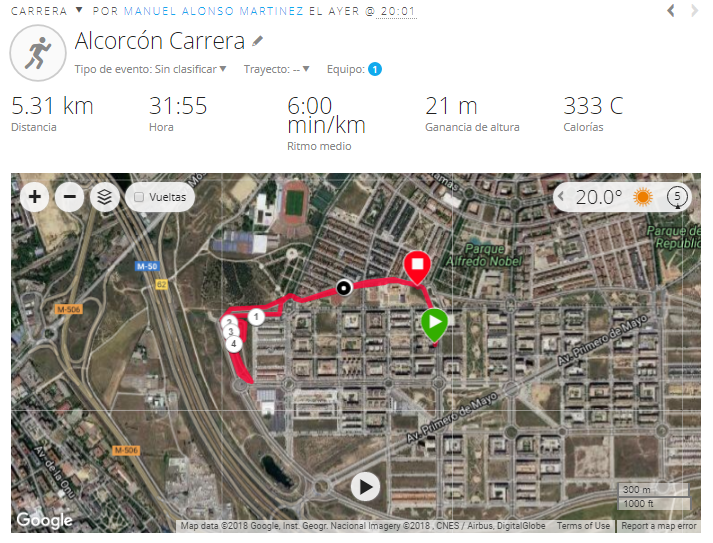Expand the Trayecto dropdown

tap(305, 69)
